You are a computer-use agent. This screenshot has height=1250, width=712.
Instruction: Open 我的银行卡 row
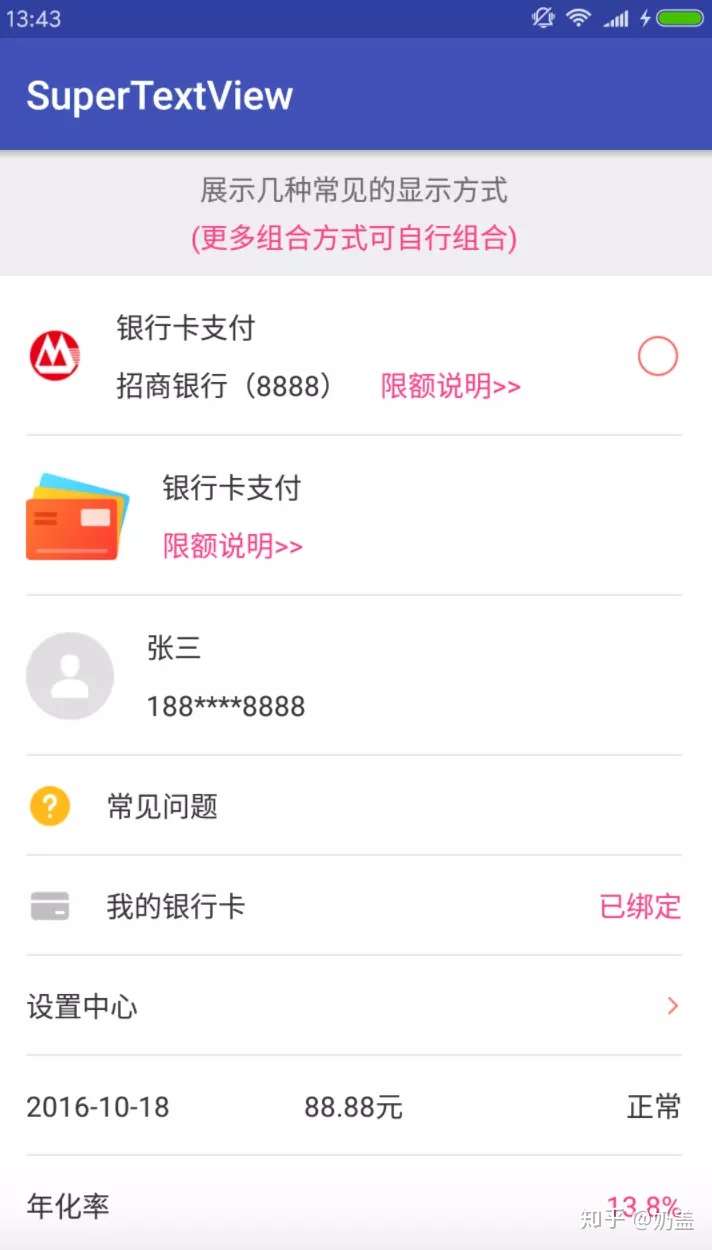[x=356, y=906]
